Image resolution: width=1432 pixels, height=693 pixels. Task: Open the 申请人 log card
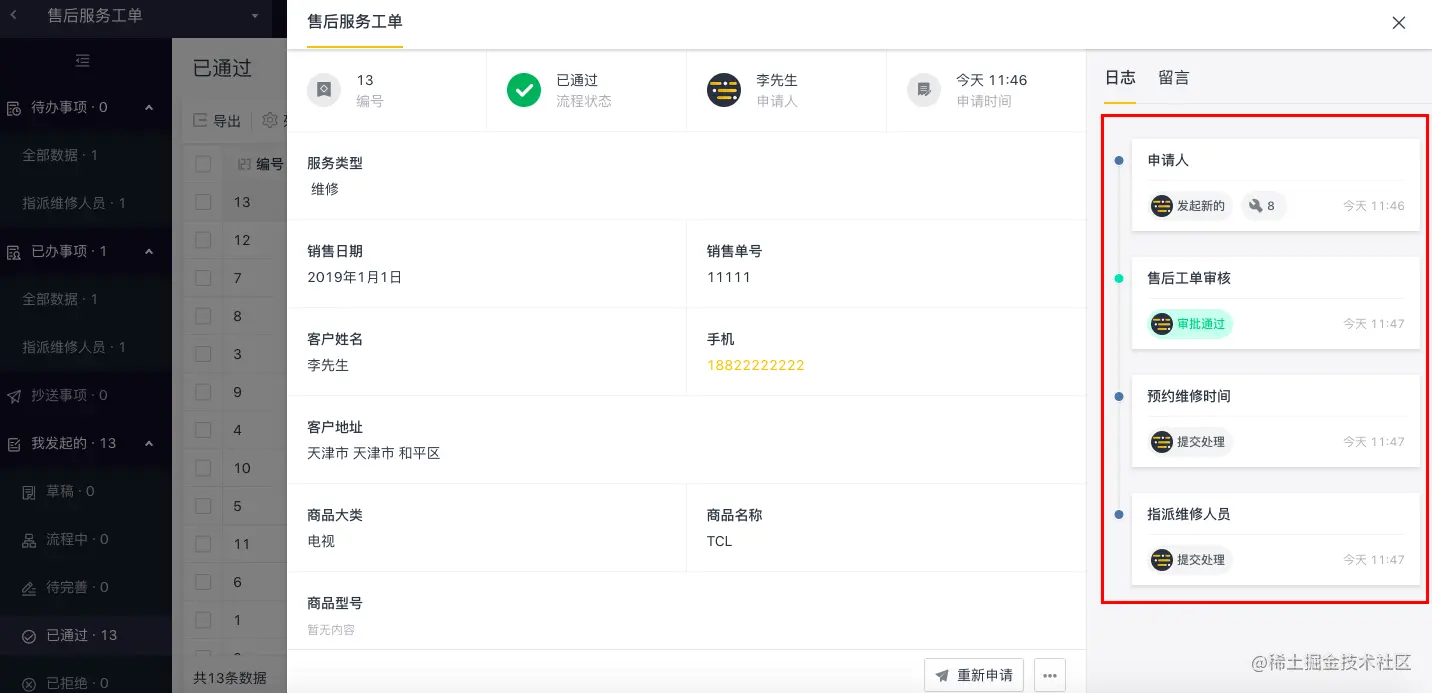click(1275, 185)
